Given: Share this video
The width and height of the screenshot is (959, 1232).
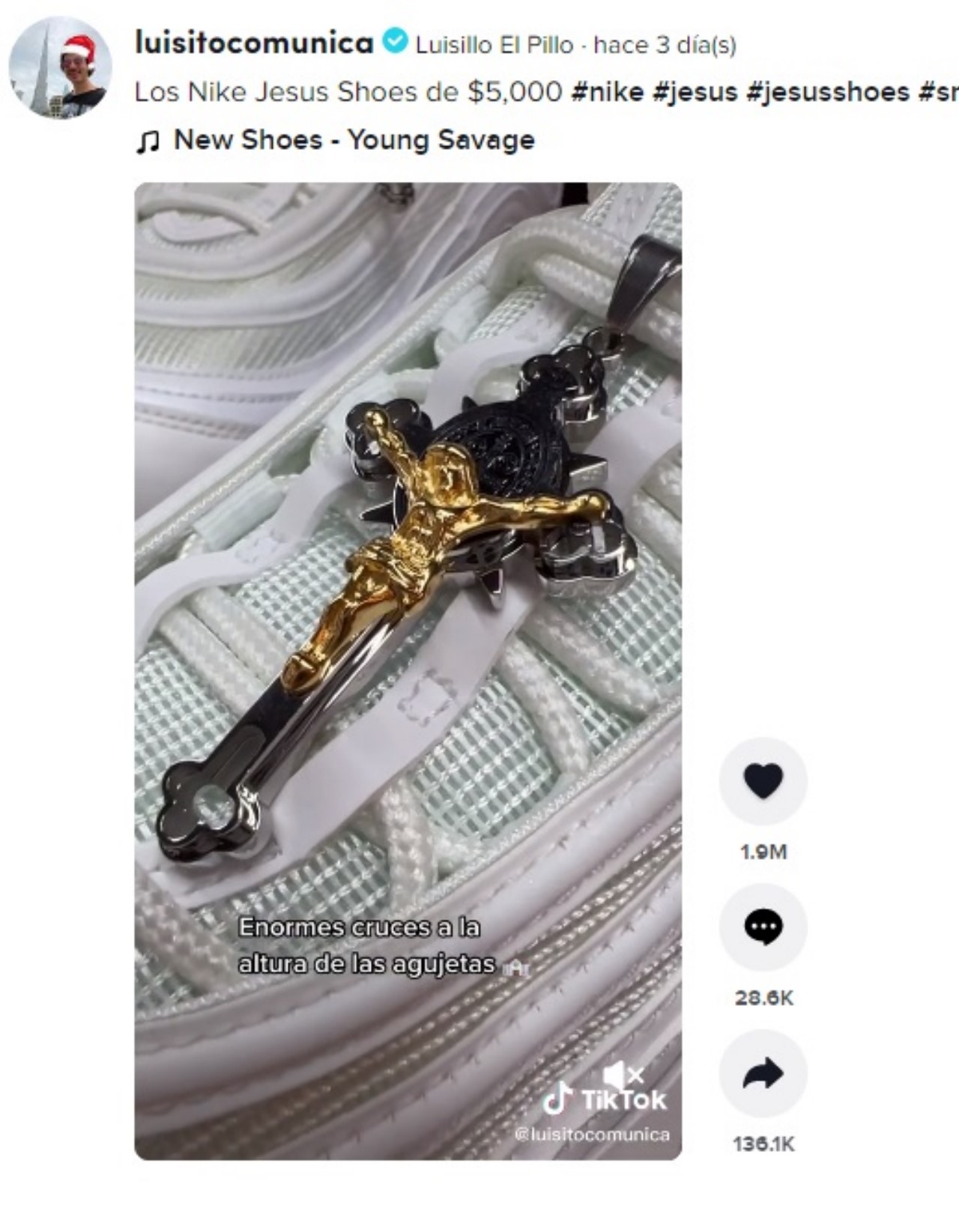Looking at the screenshot, I should (763, 1073).
